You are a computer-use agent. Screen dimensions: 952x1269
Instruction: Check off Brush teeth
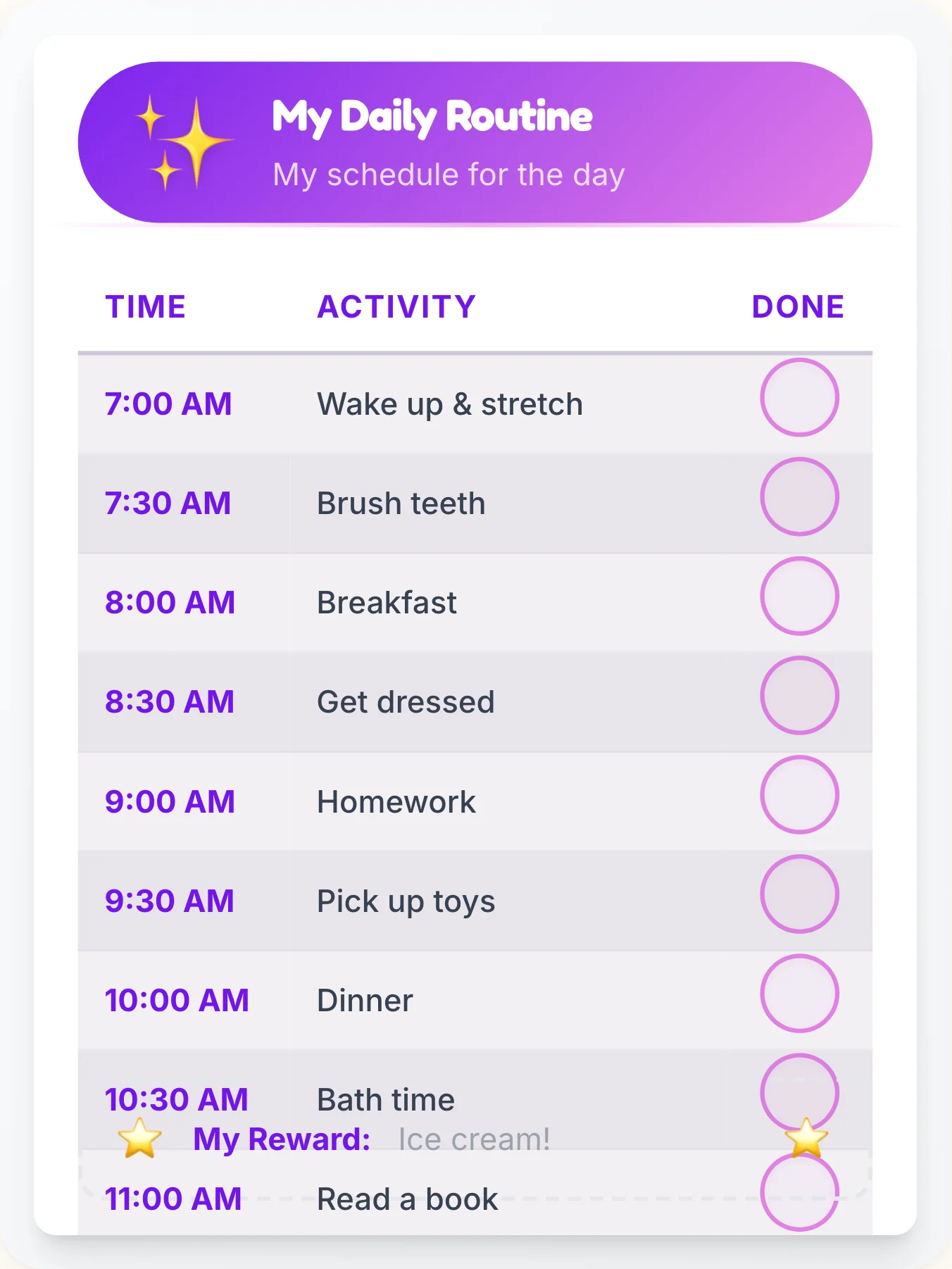click(x=799, y=497)
